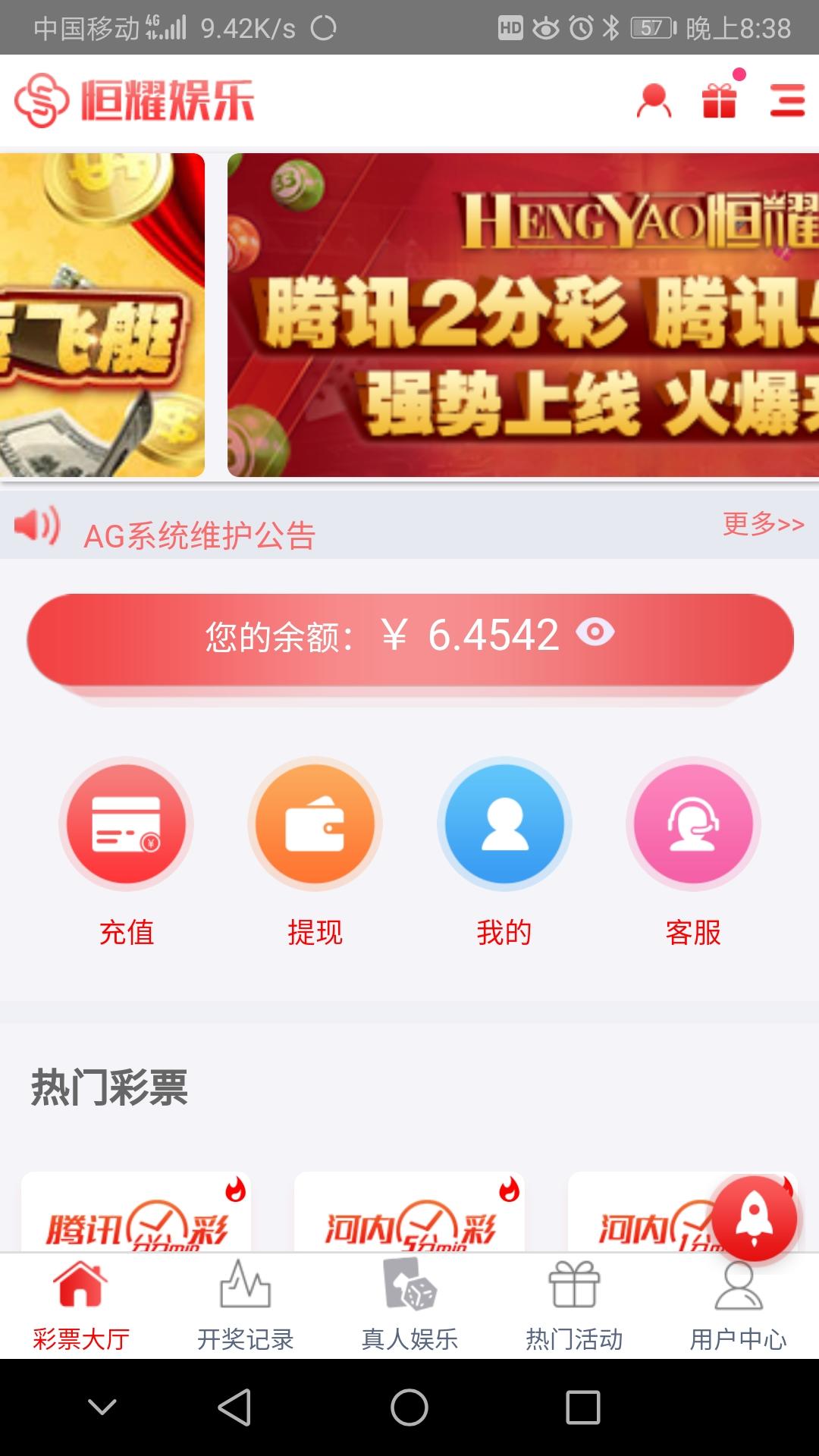The width and height of the screenshot is (819, 1456).
Task: Open the 我的 shortcut
Action: tap(504, 824)
